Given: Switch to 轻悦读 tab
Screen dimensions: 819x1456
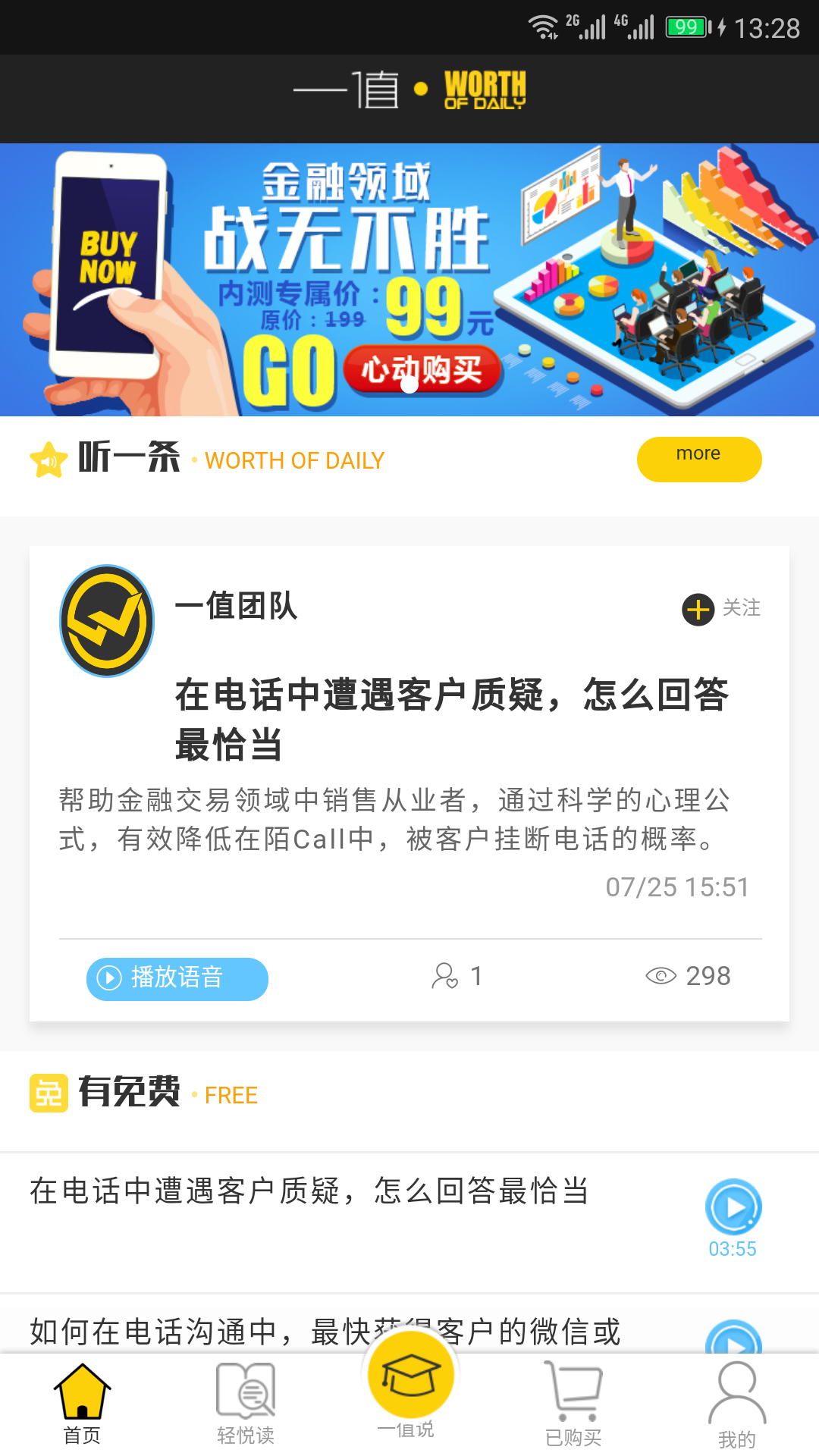Looking at the screenshot, I should pos(246,1404).
